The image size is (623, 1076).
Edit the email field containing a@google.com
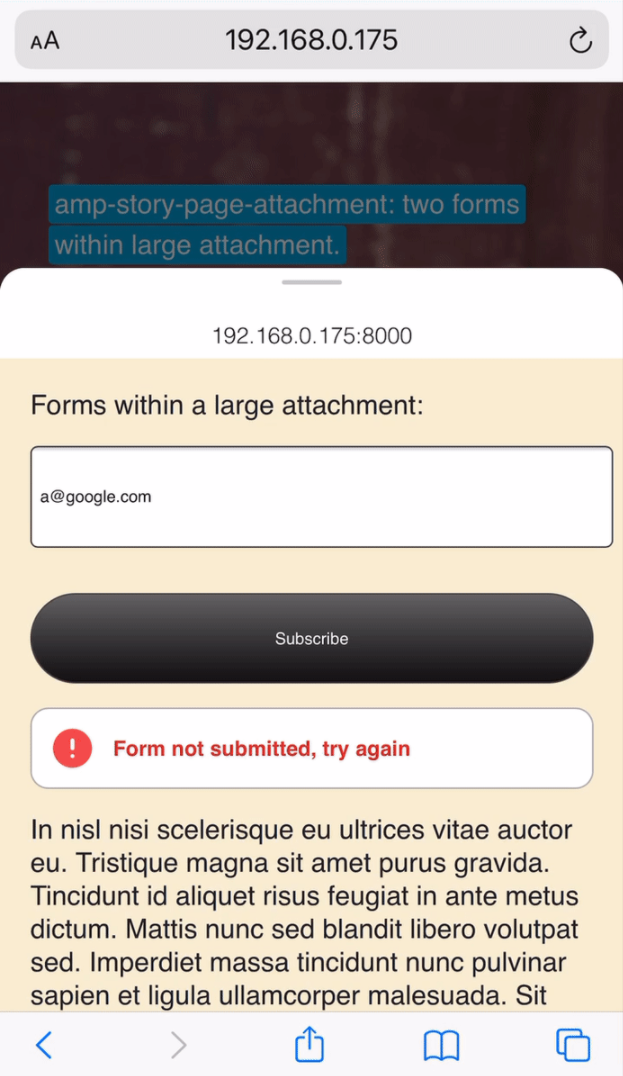(321, 497)
